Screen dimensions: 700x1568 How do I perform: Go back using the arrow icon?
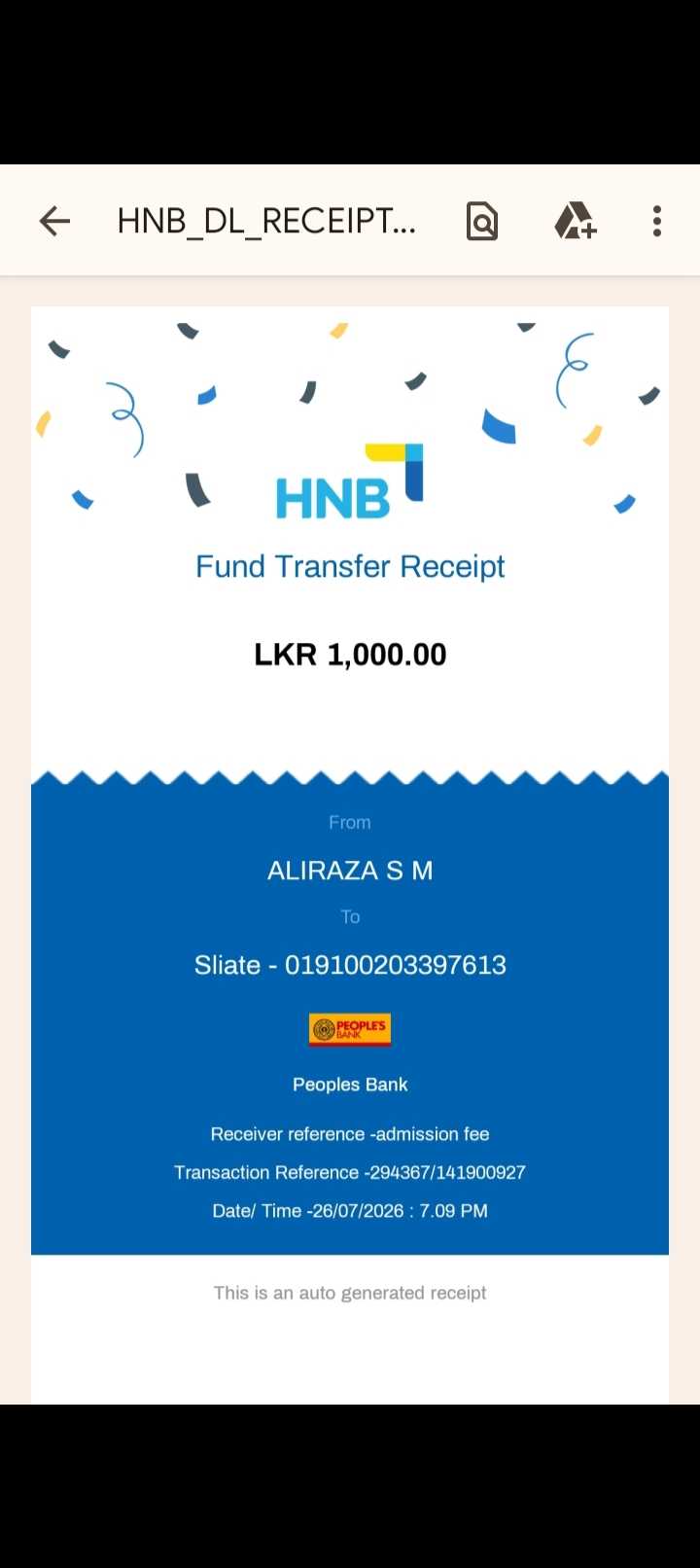click(54, 222)
